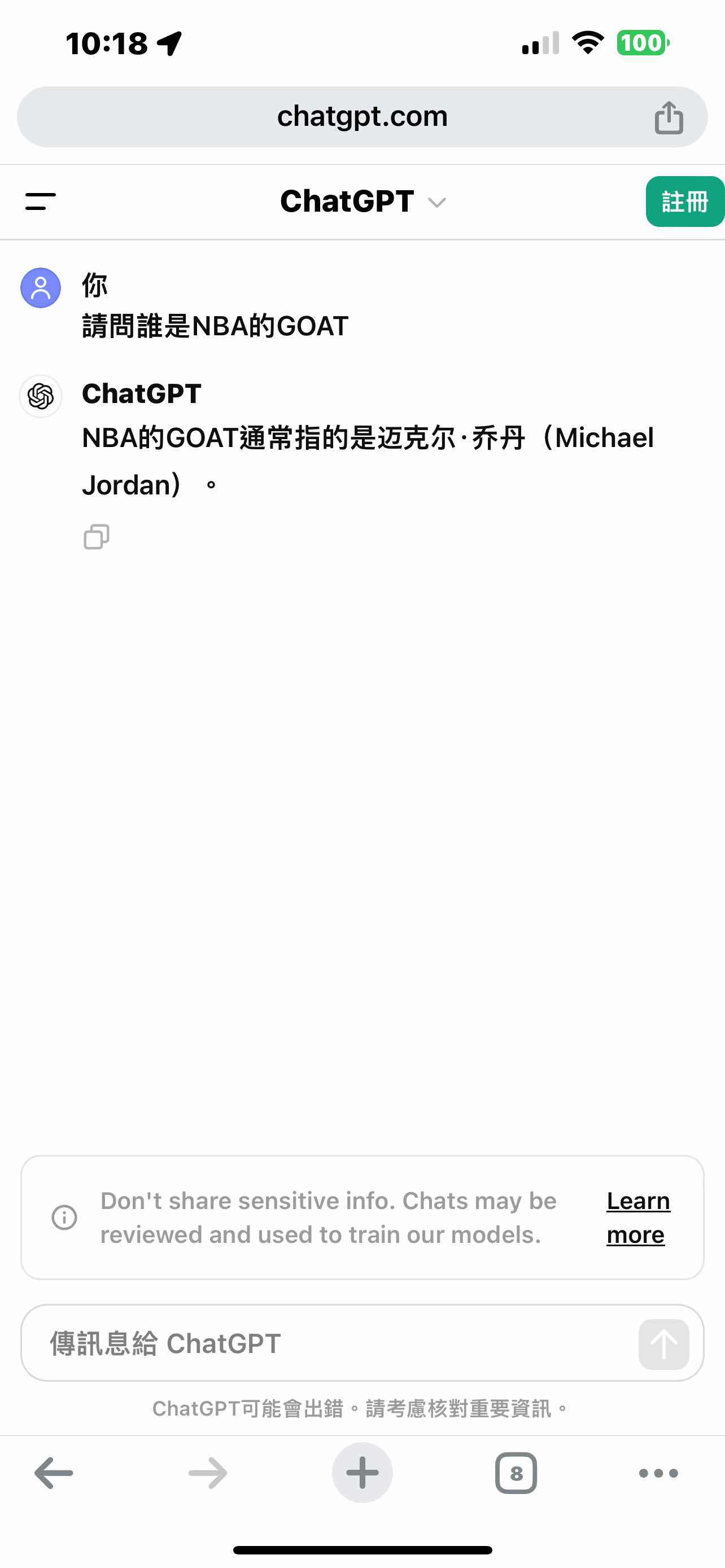The height and width of the screenshot is (1568, 725).
Task: Open the browser's three-dot menu
Action: [x=658, y=1473]
